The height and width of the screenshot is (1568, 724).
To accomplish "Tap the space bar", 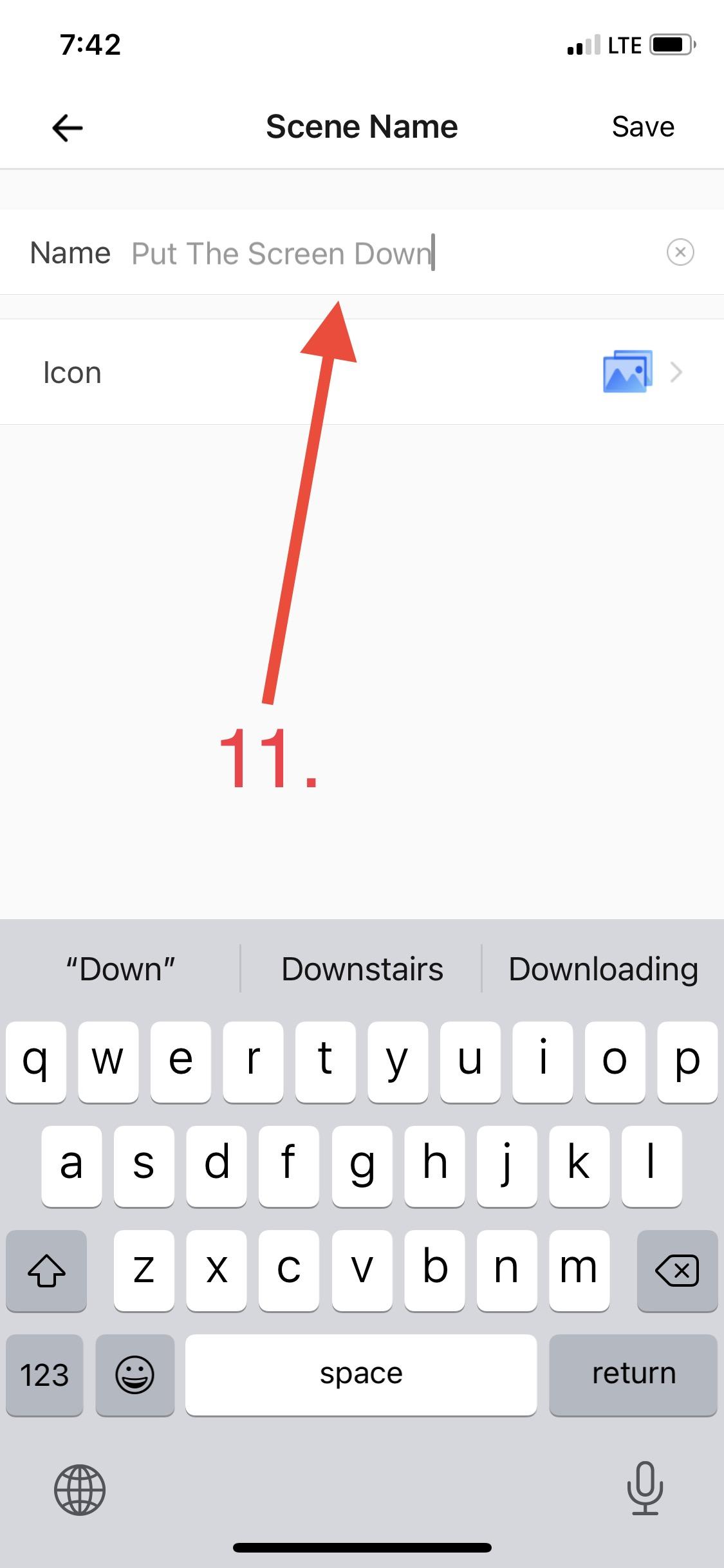I will pos(361,1374).
